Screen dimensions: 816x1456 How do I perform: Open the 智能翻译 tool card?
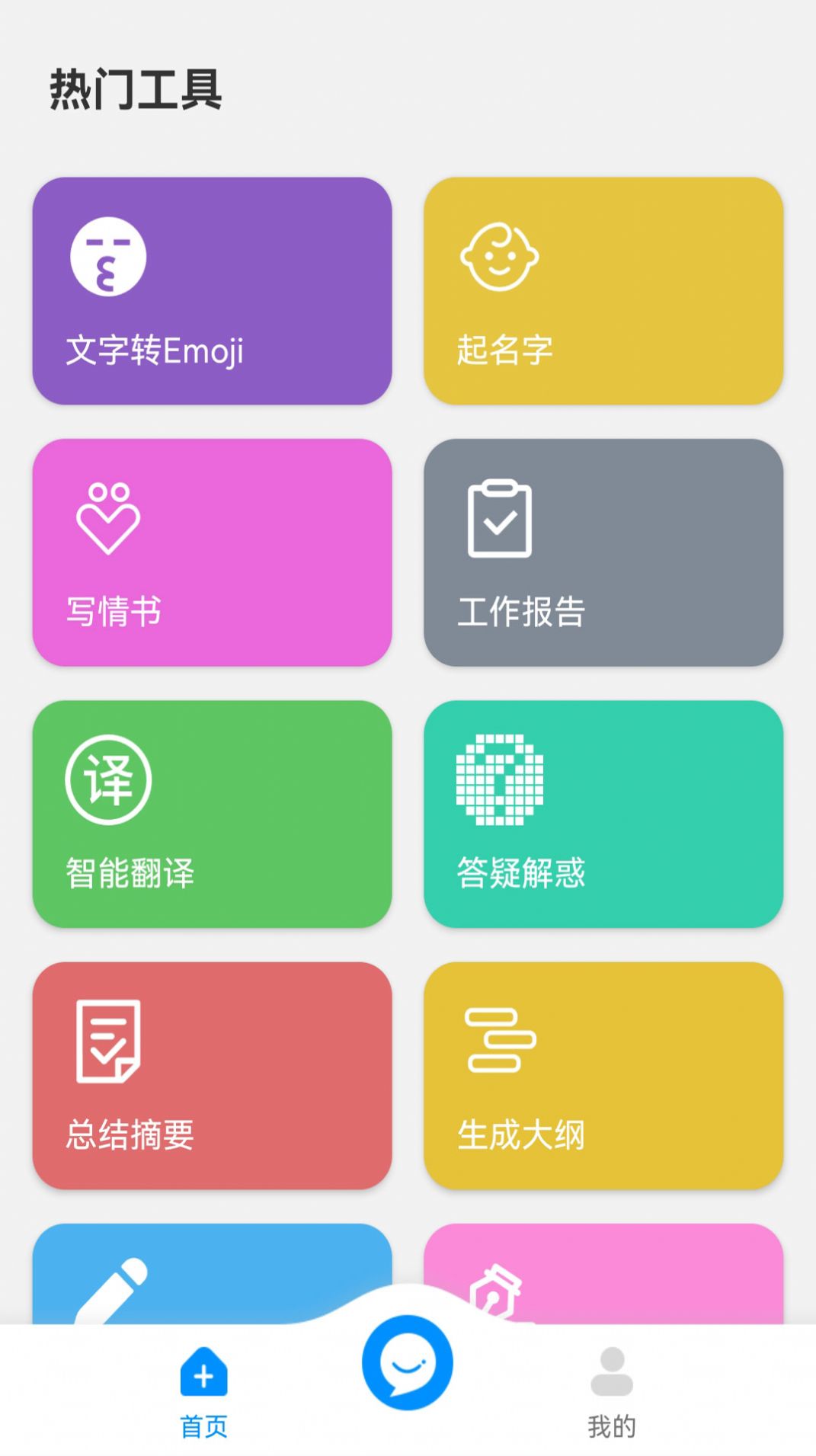(214, 817)
